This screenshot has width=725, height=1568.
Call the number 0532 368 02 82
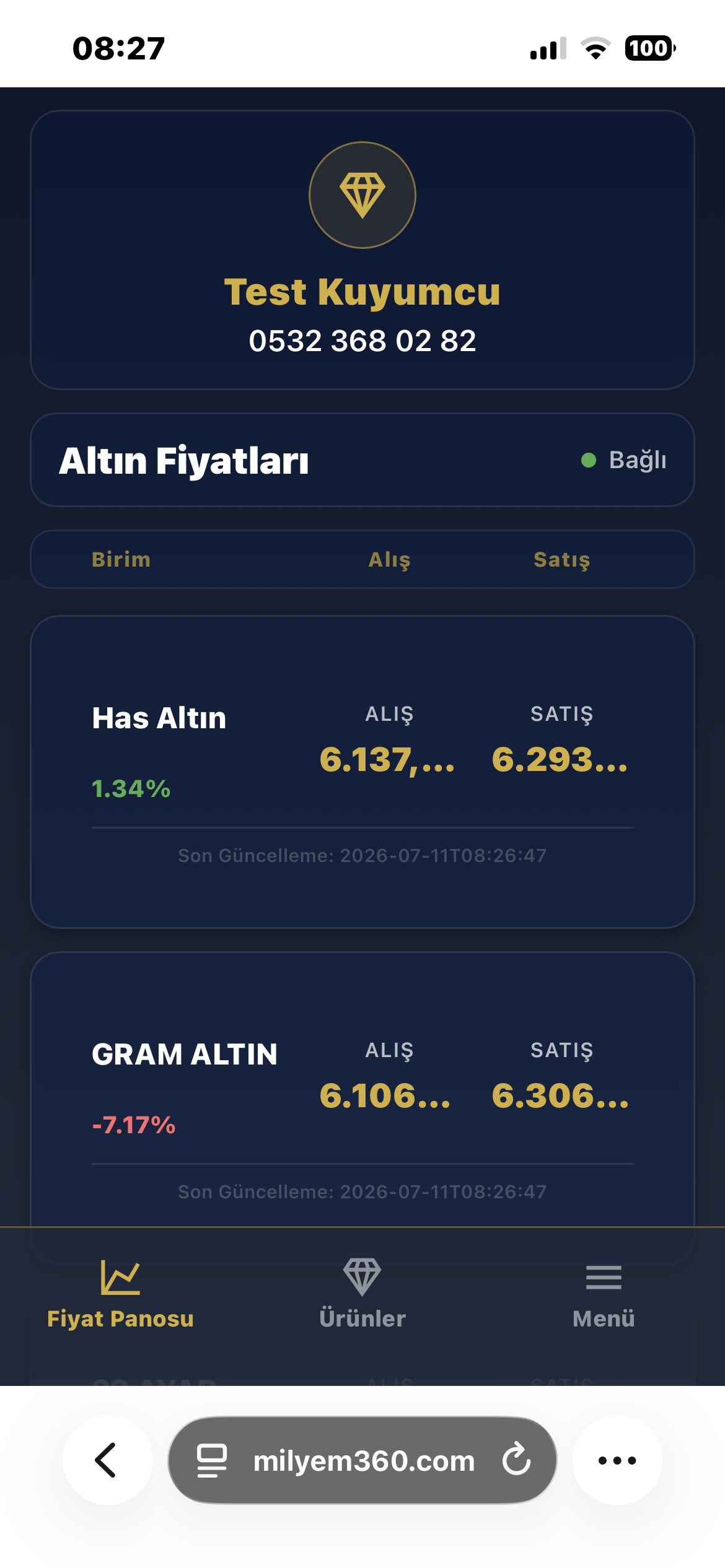(x=362, y=341)
